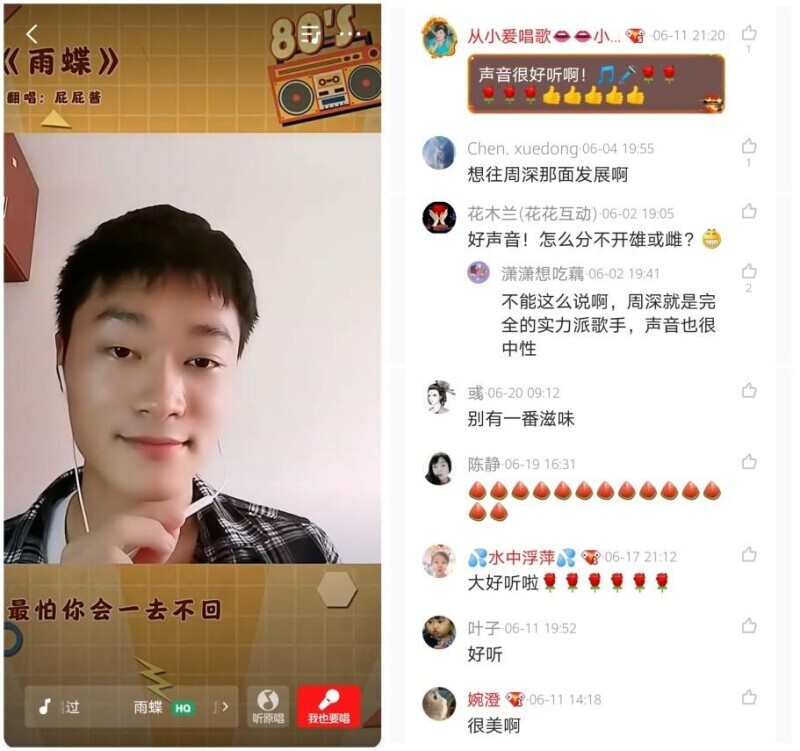This screenshot has width=800, height=751.
Task: Like 婉澄's comment 很美啊
Action: [x=749, y=698]
